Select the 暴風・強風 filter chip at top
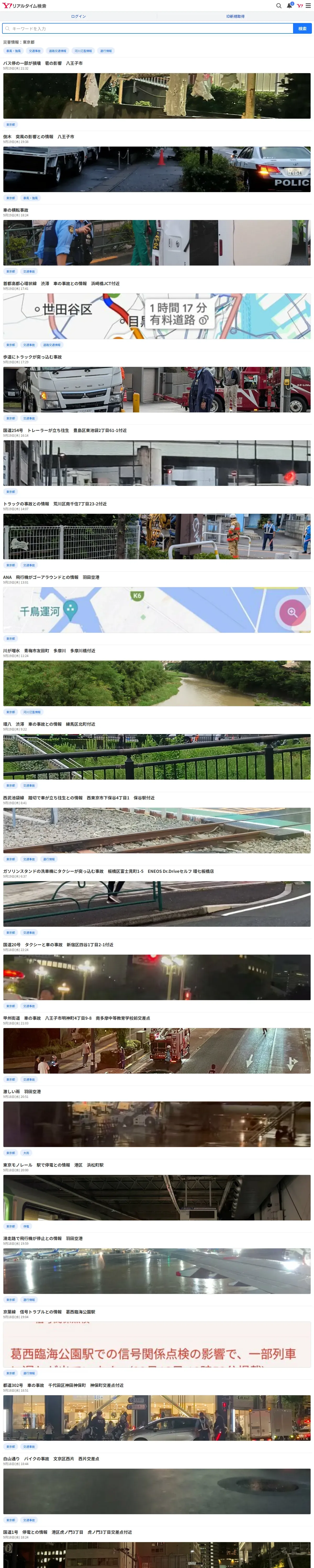This screenshot has width=314, height=1568. point(13,51)
